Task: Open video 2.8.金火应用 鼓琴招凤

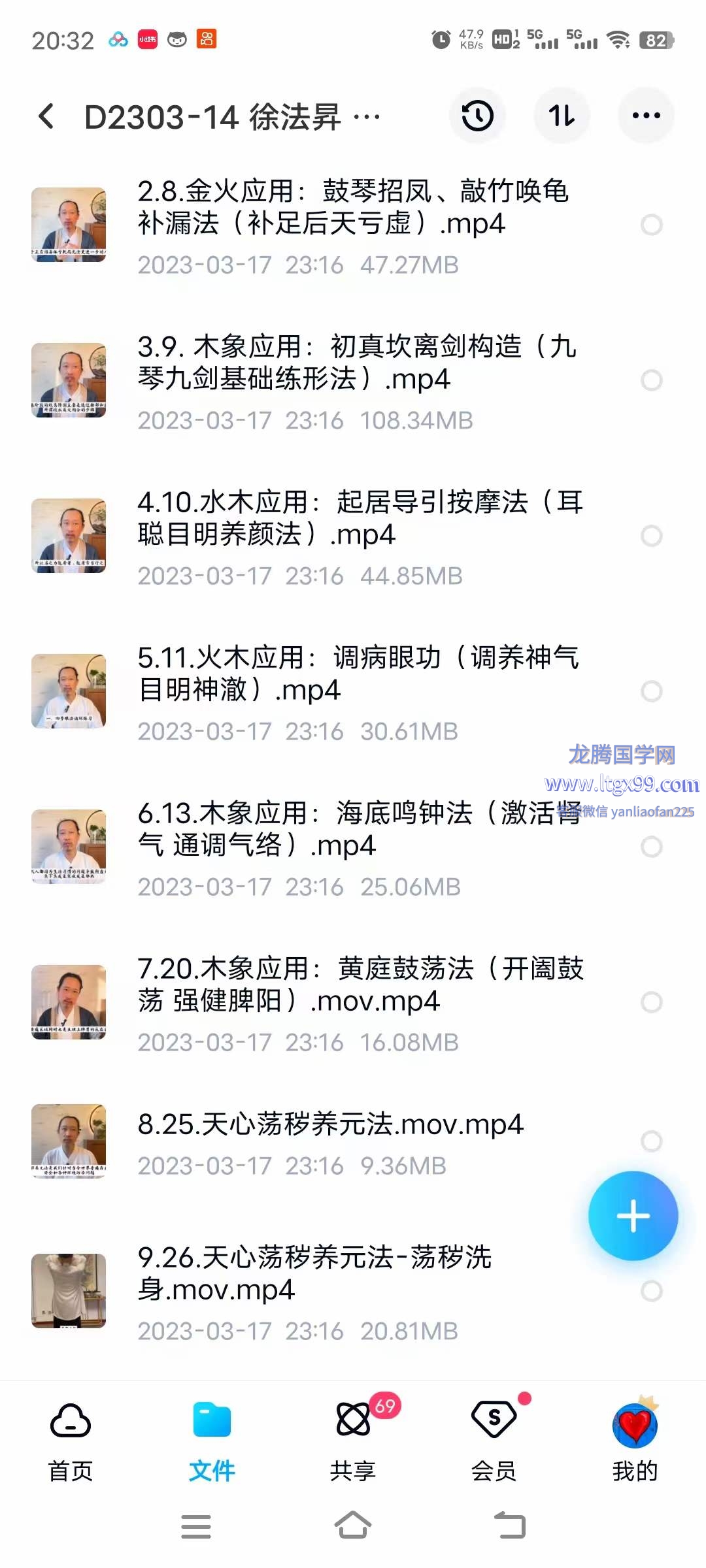Action: click(353, 208)
